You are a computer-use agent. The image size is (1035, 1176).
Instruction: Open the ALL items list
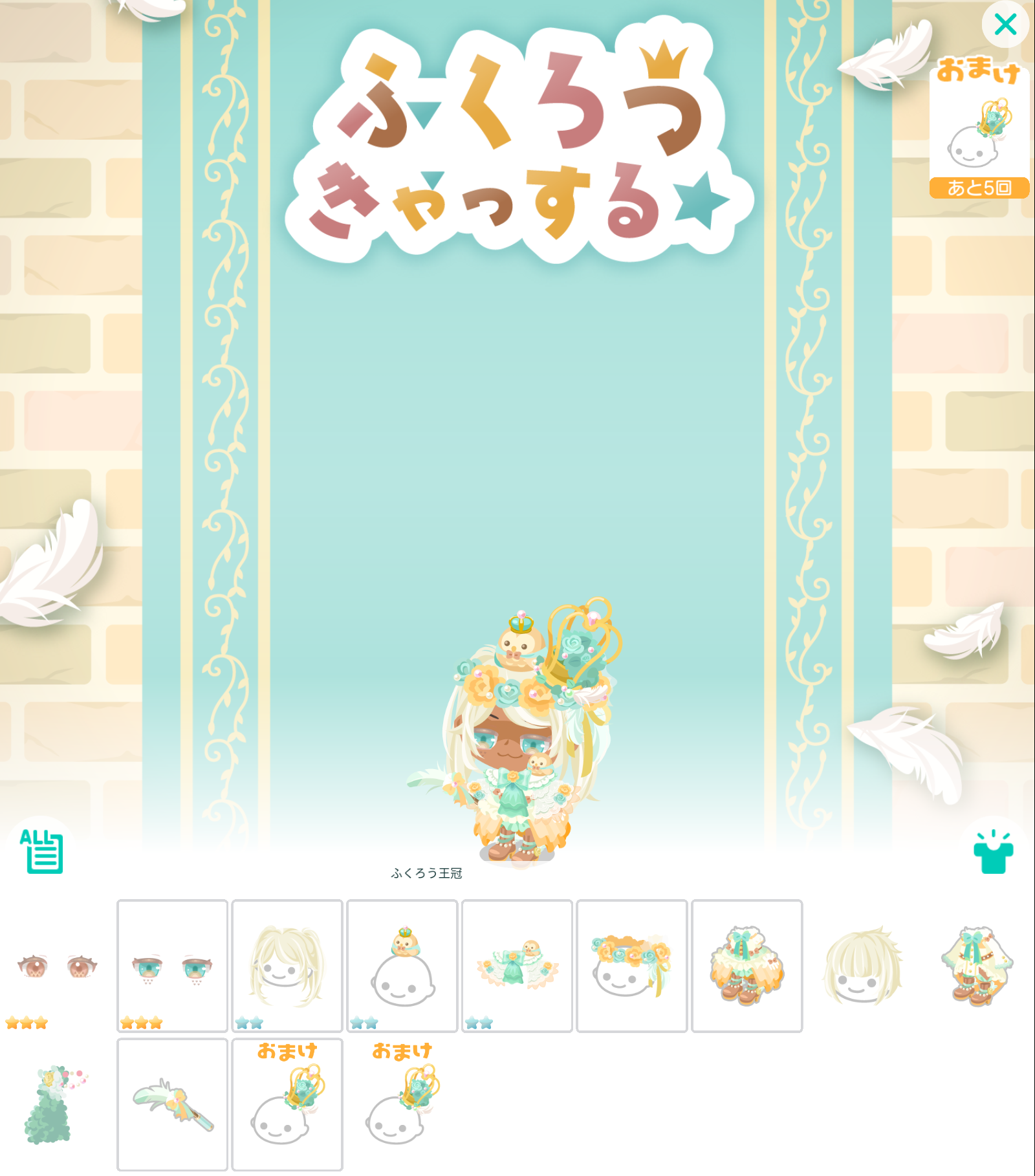[x=41, y=851]
